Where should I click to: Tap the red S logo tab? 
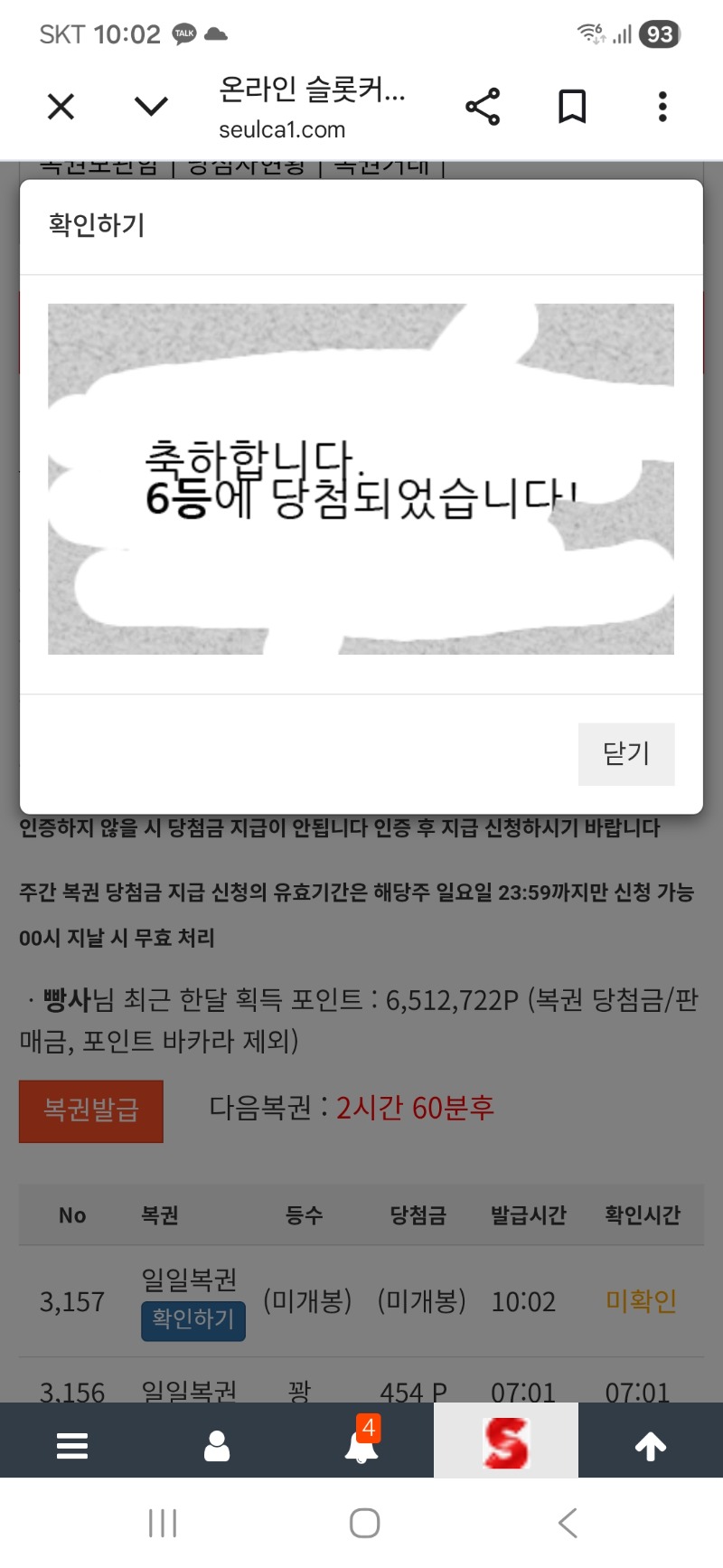[x=505, y=1442]
